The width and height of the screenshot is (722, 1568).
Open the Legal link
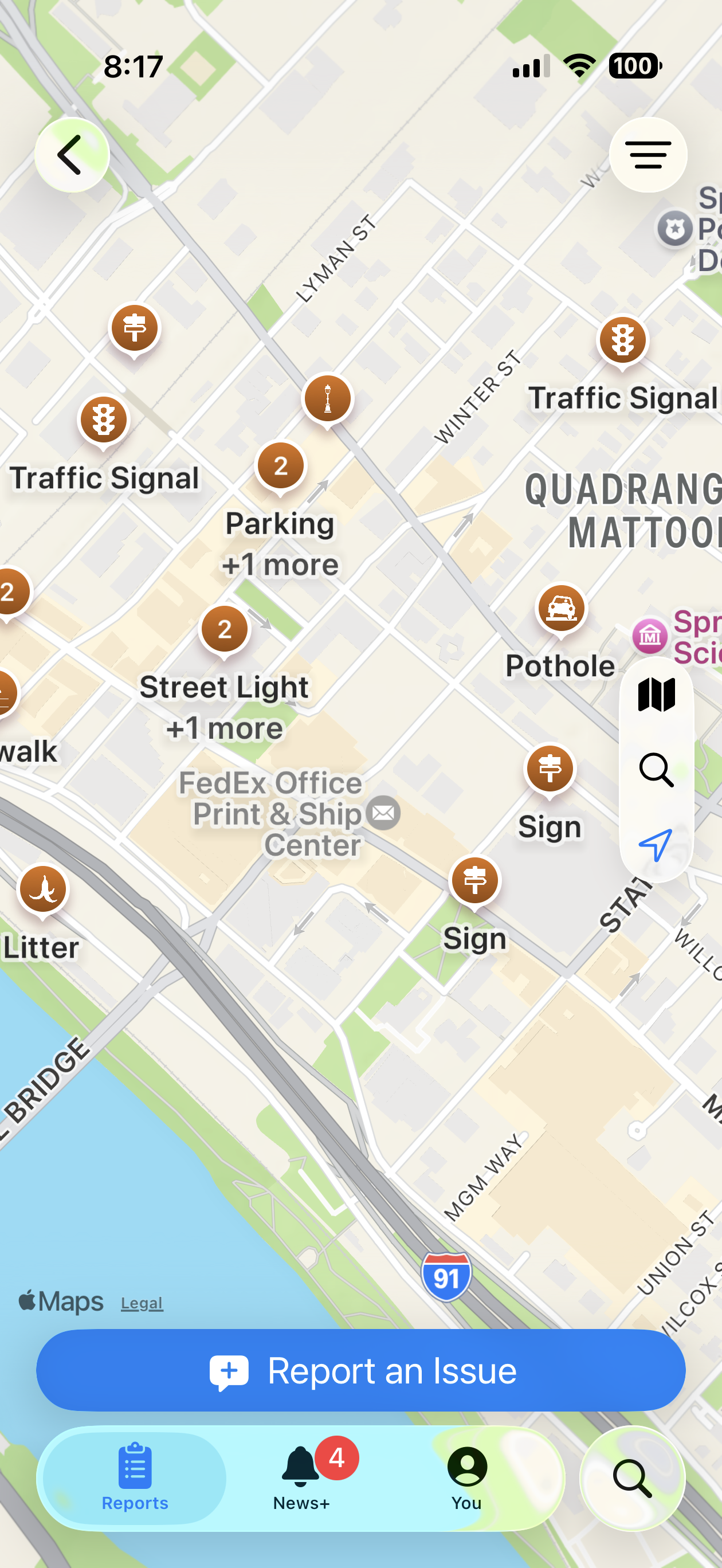pos(142,1303)
